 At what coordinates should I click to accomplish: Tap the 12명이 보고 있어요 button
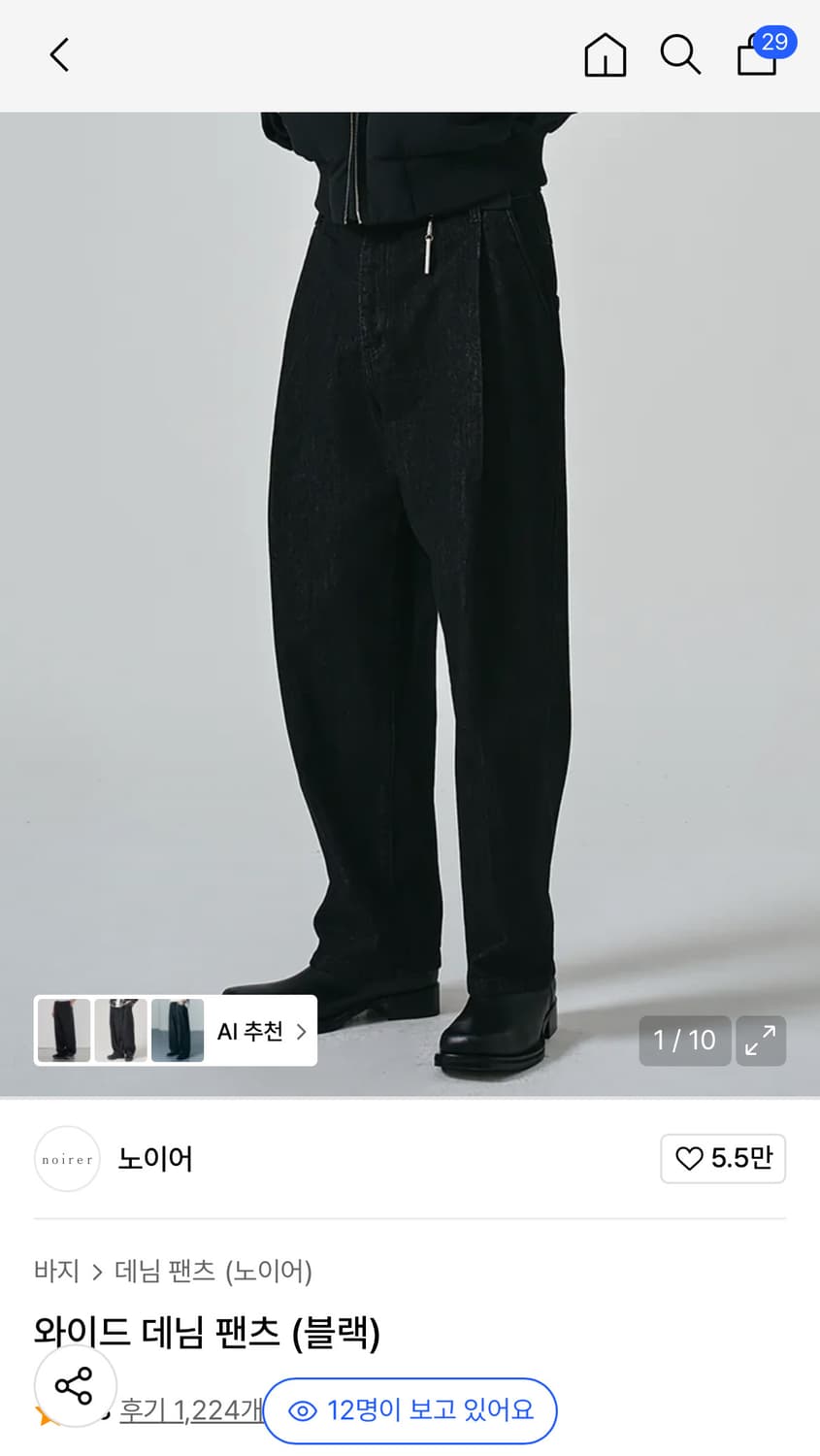[x=409, y=1411]
